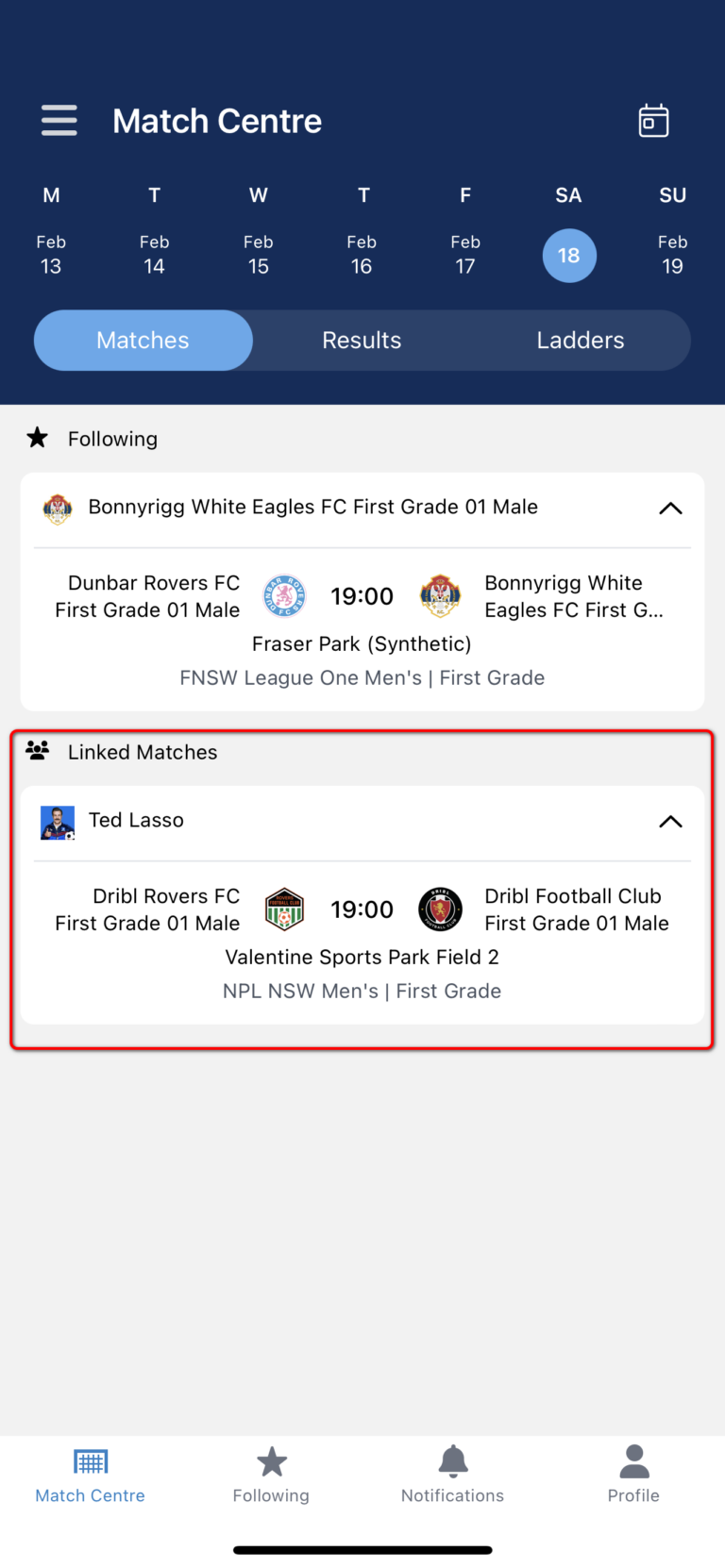Switch to the Results tab
The image size is (725, 1568).
coord(362,340)
